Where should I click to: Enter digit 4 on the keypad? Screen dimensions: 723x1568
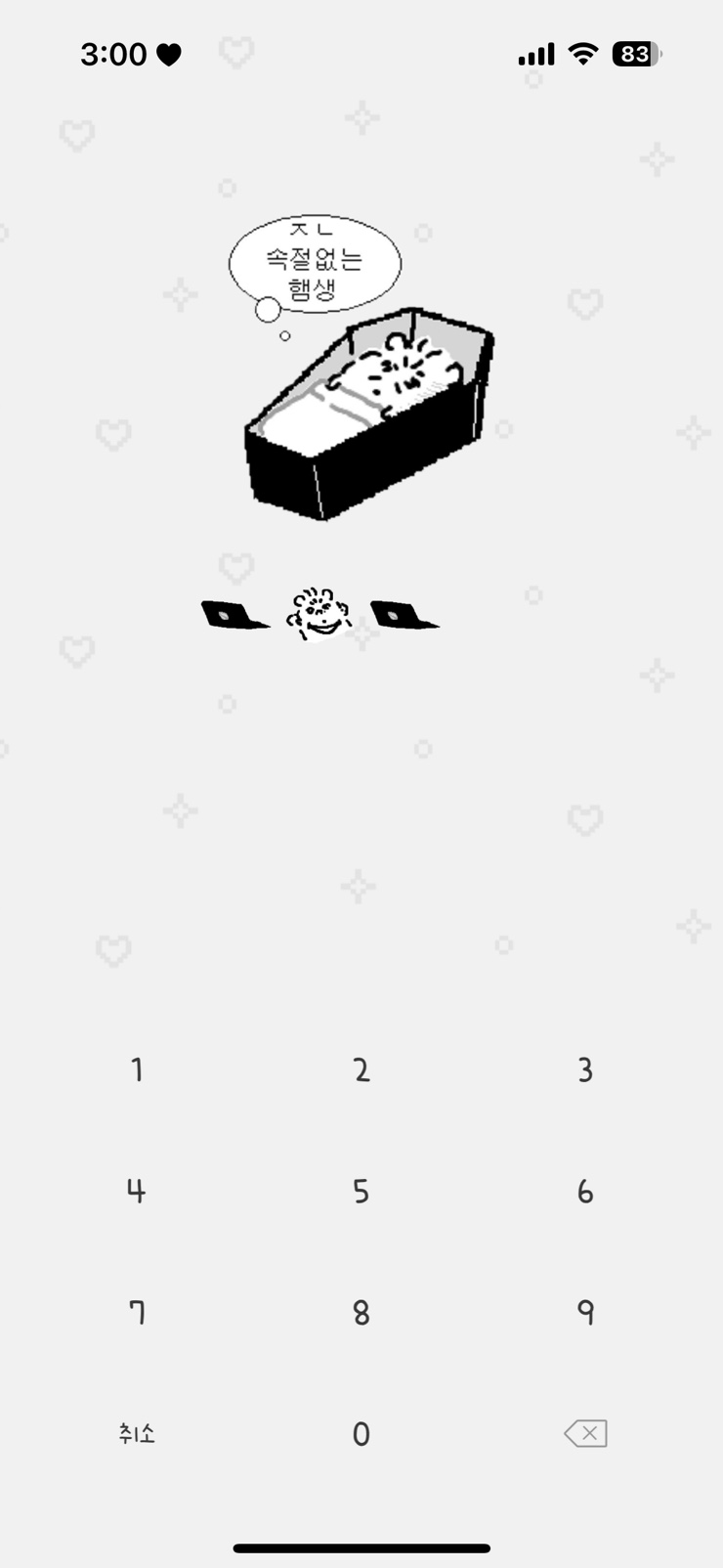click(x=137, y=1191)
